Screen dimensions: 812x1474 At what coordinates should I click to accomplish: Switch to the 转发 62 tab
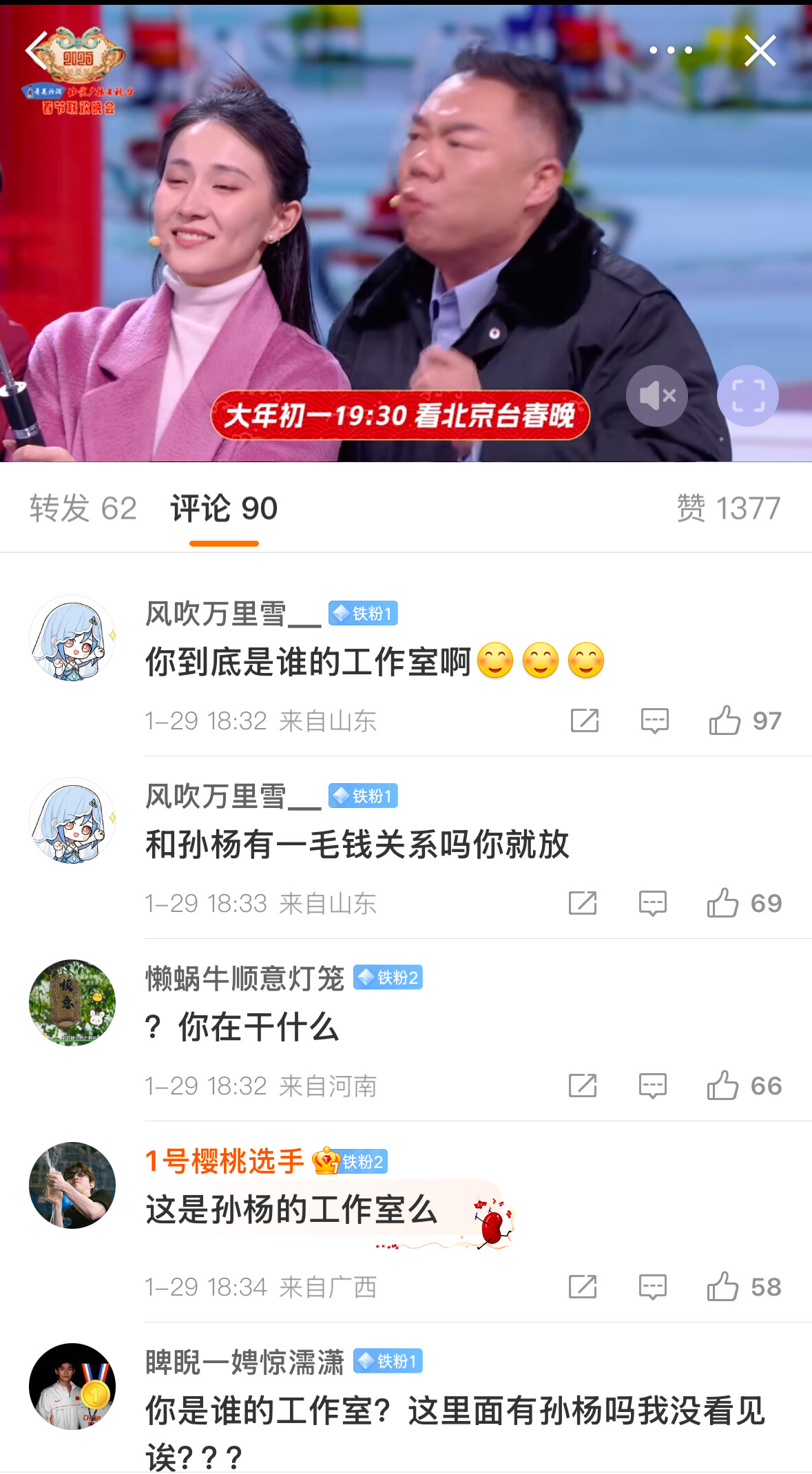click(83, 509)
